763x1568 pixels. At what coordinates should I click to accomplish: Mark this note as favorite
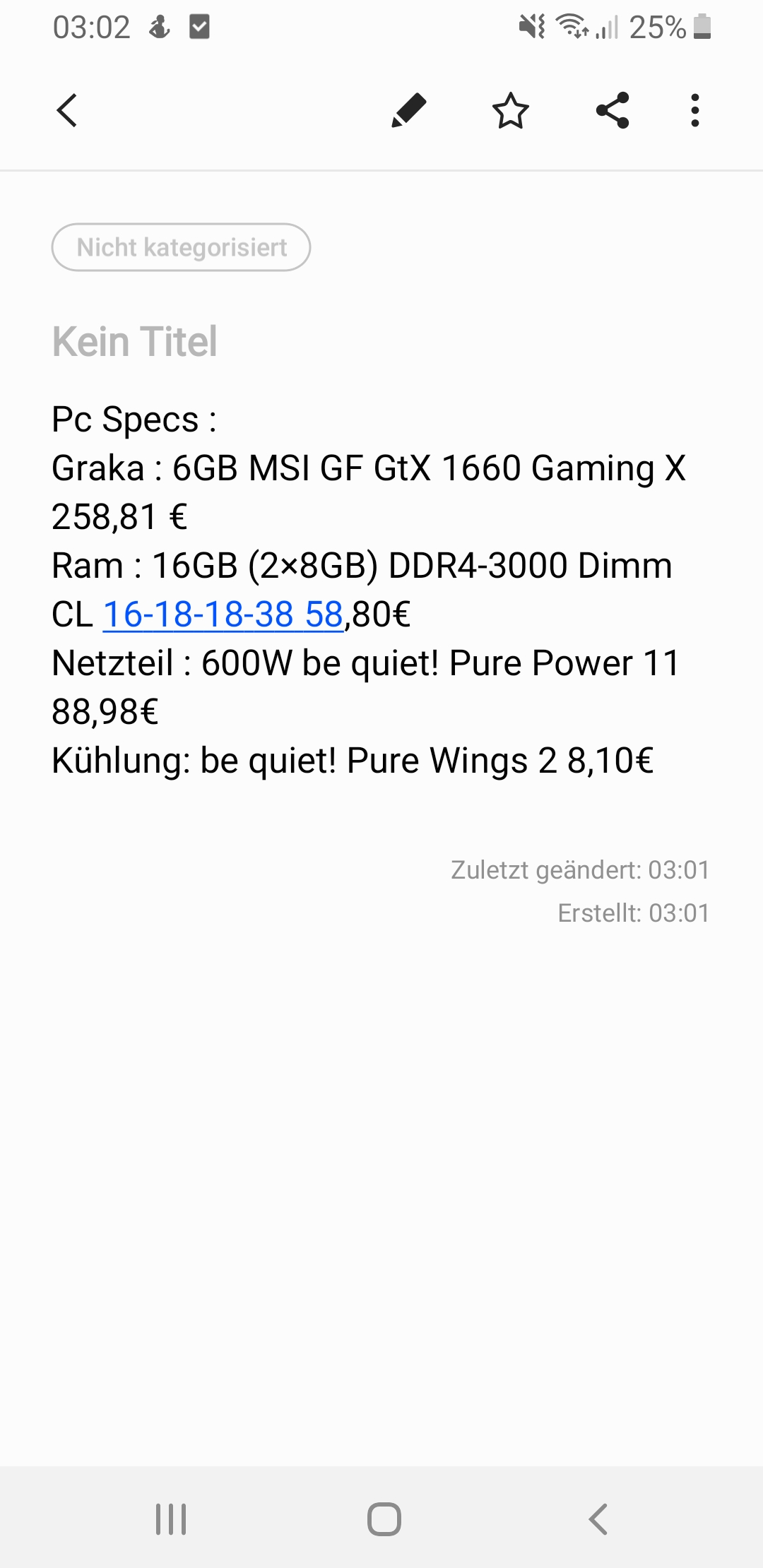pos(510,111)
